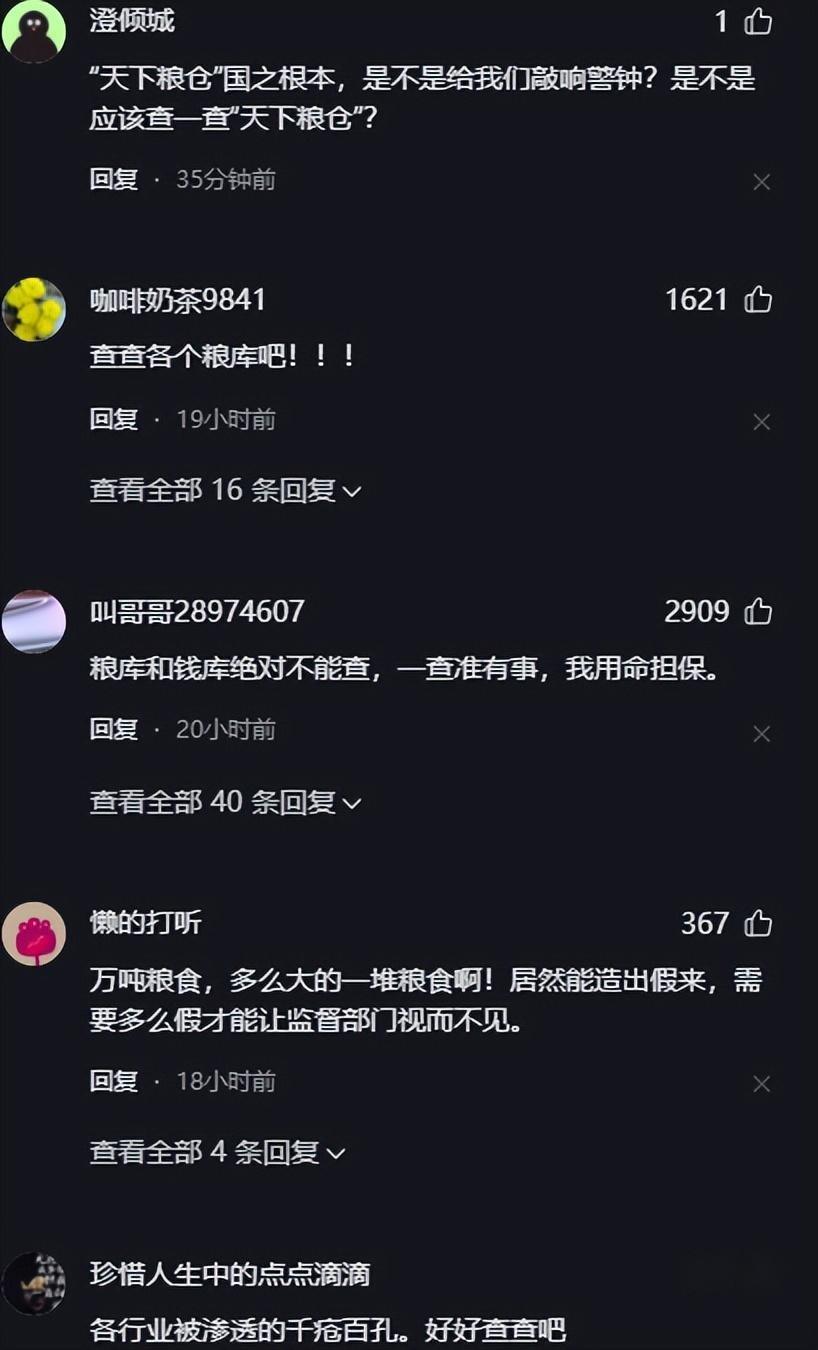Like the comment by 澄倾城

758,21
